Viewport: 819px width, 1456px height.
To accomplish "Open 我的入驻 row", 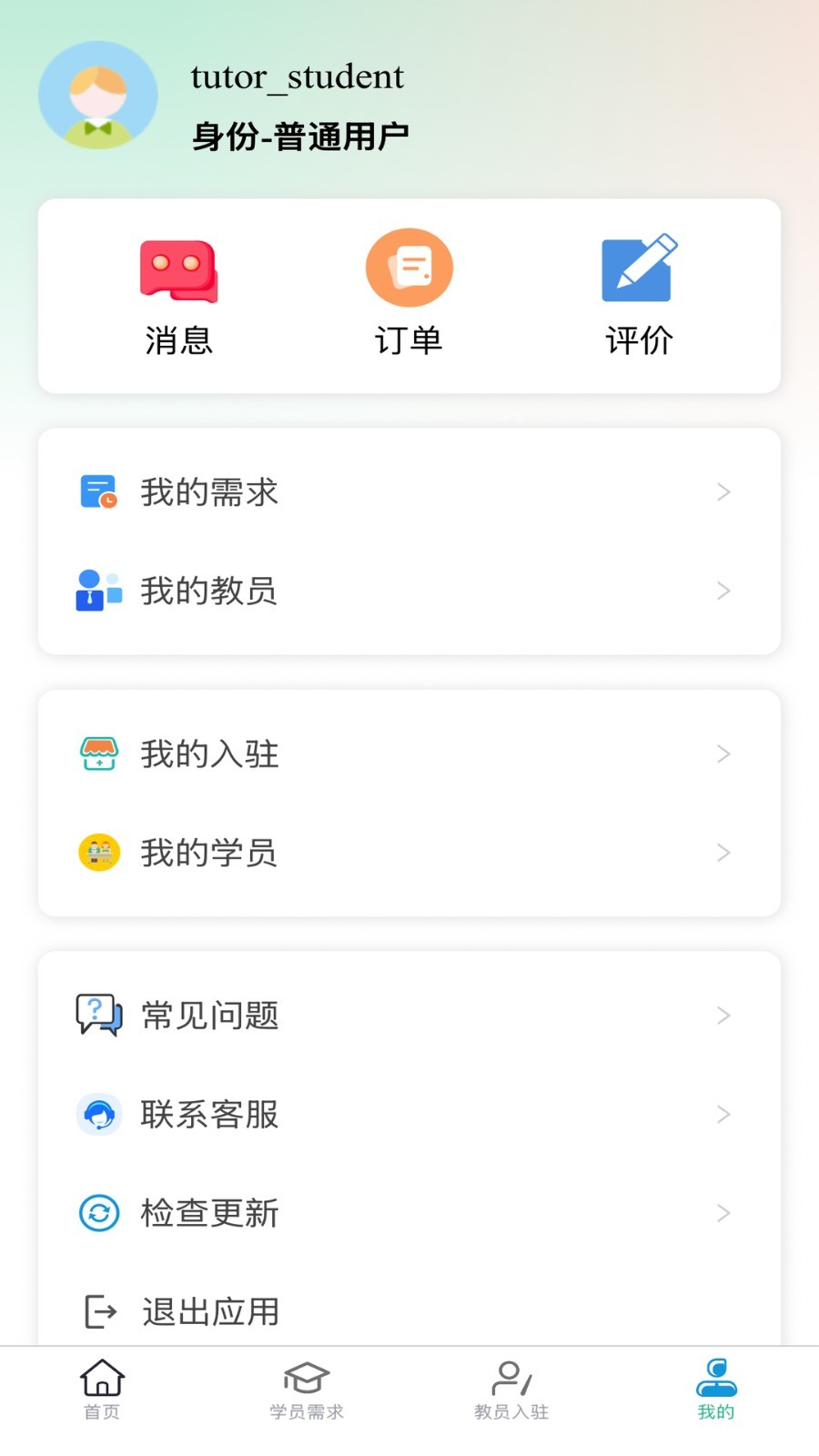I will [409, 754].
